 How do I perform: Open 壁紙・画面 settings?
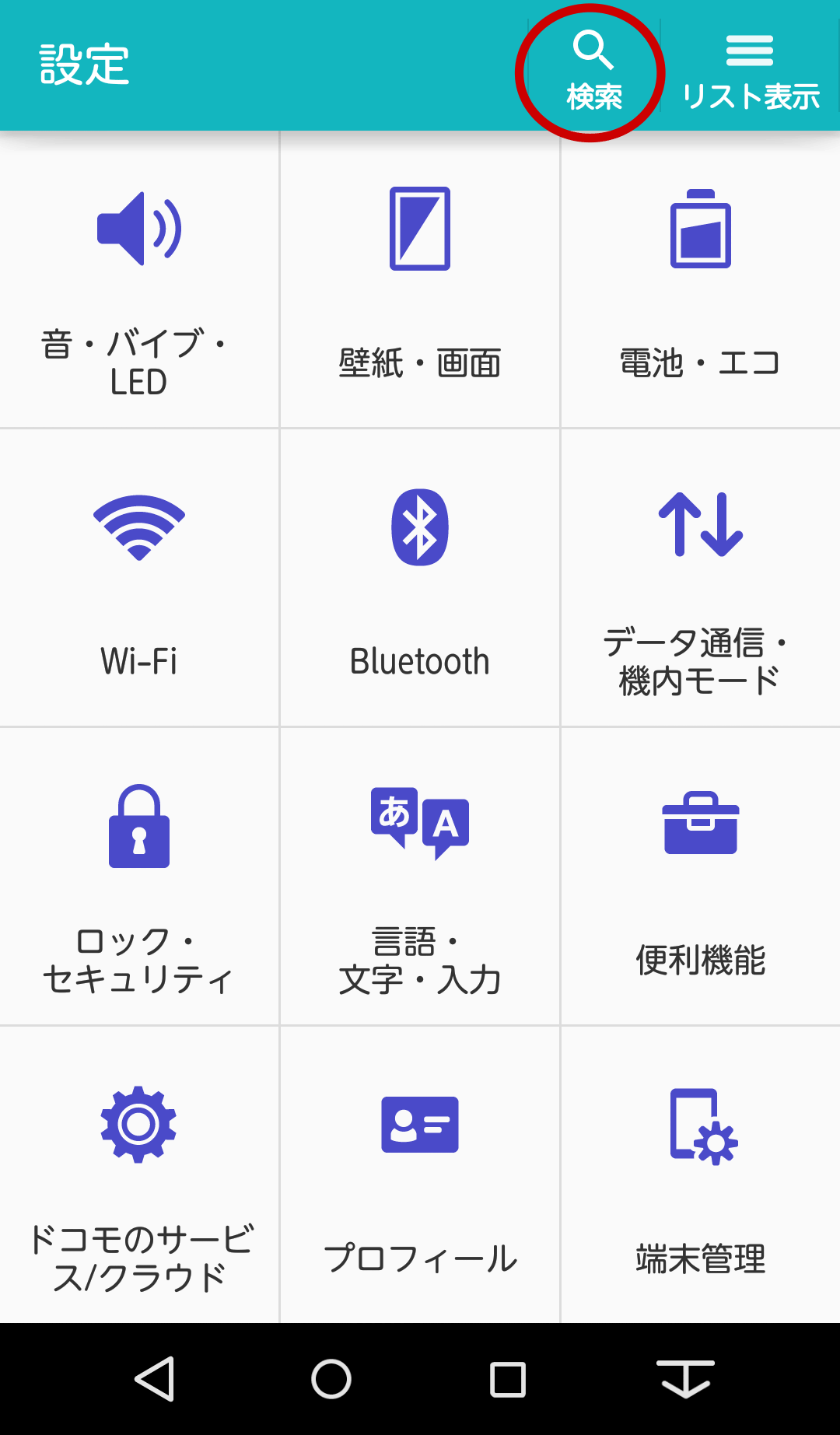(x=420, y=280)
